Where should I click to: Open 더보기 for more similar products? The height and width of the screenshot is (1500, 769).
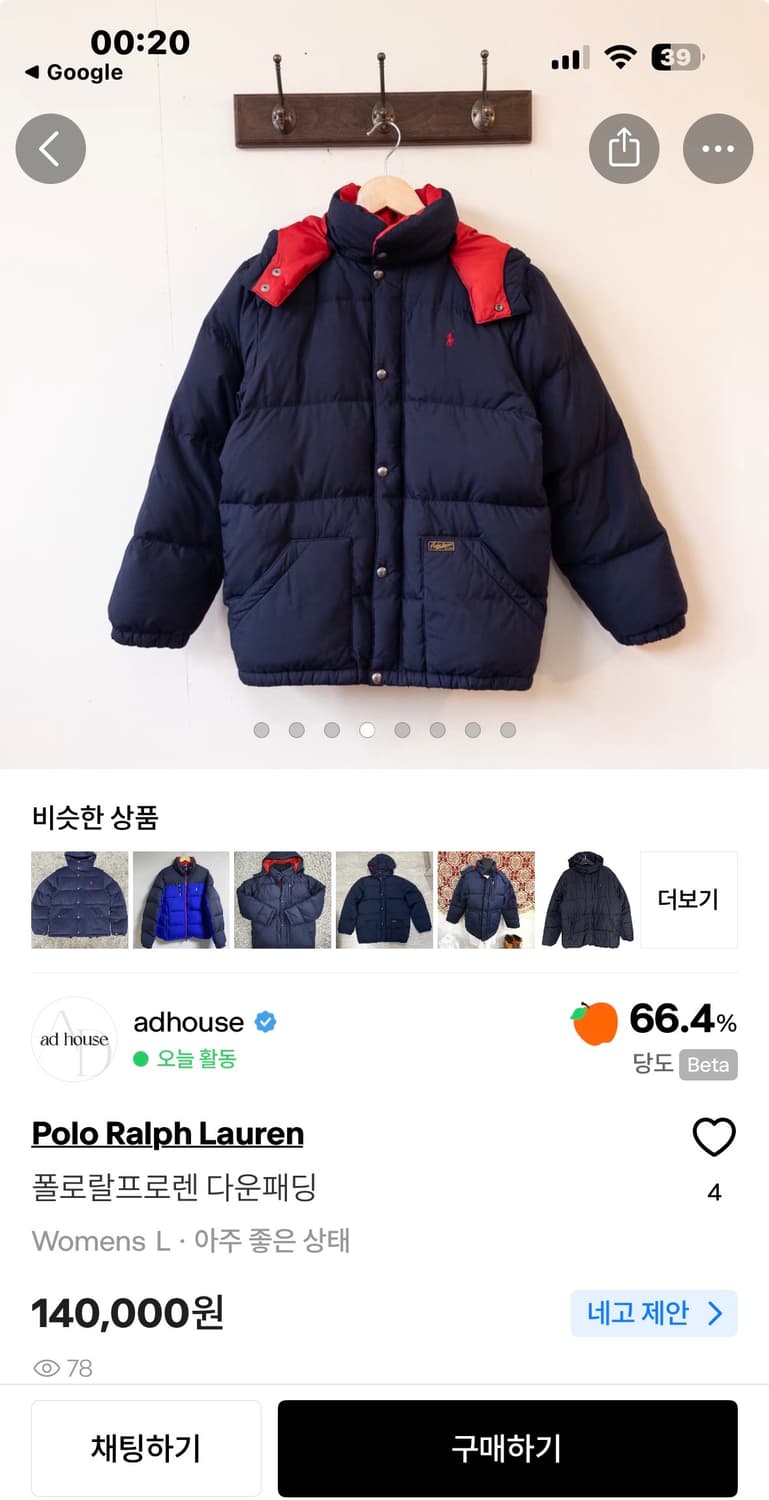tap(689, 899)
